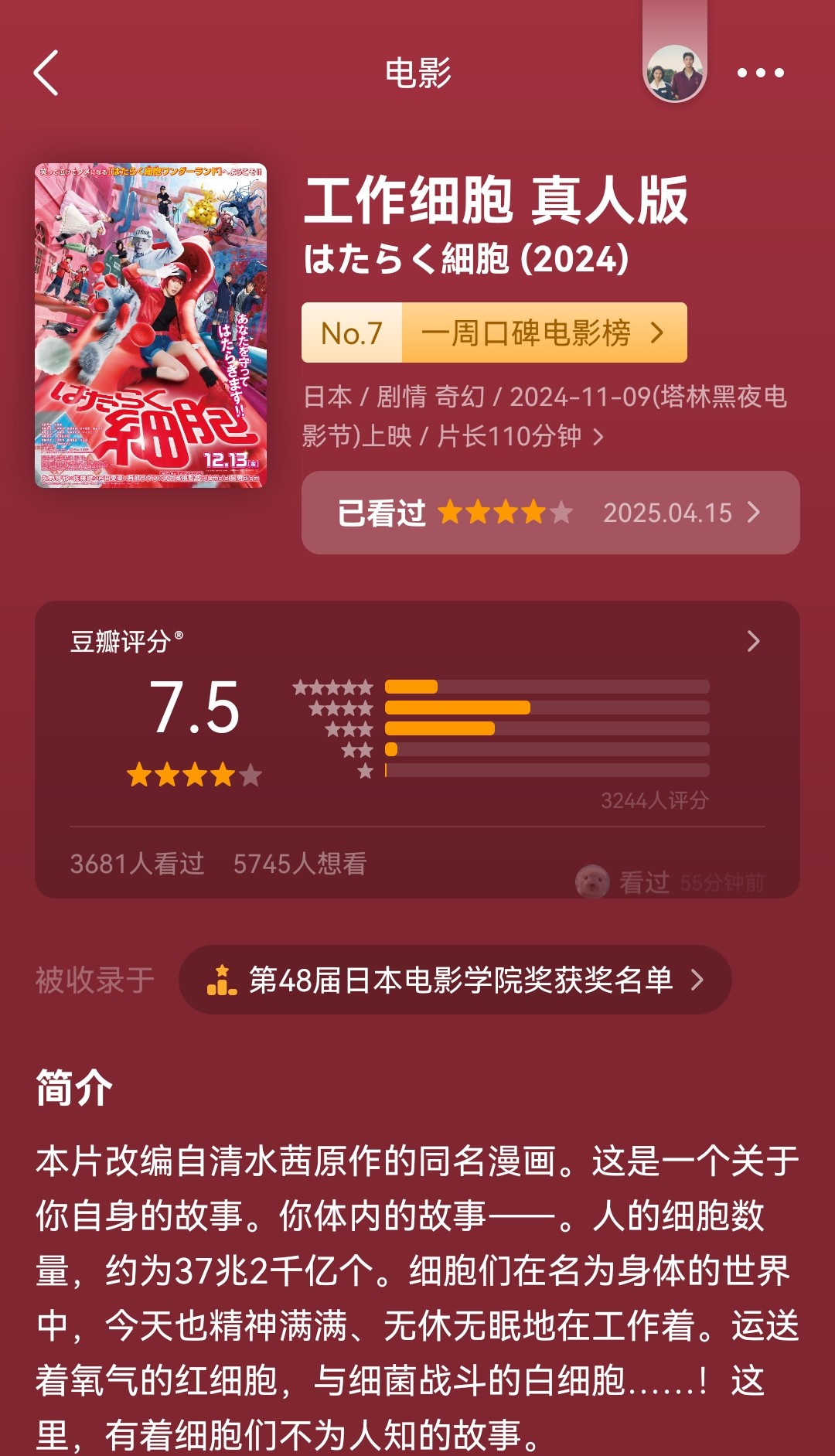
Task: Open the No.7 一周口碑电影榜 ranking
Action: click(494, 332)
